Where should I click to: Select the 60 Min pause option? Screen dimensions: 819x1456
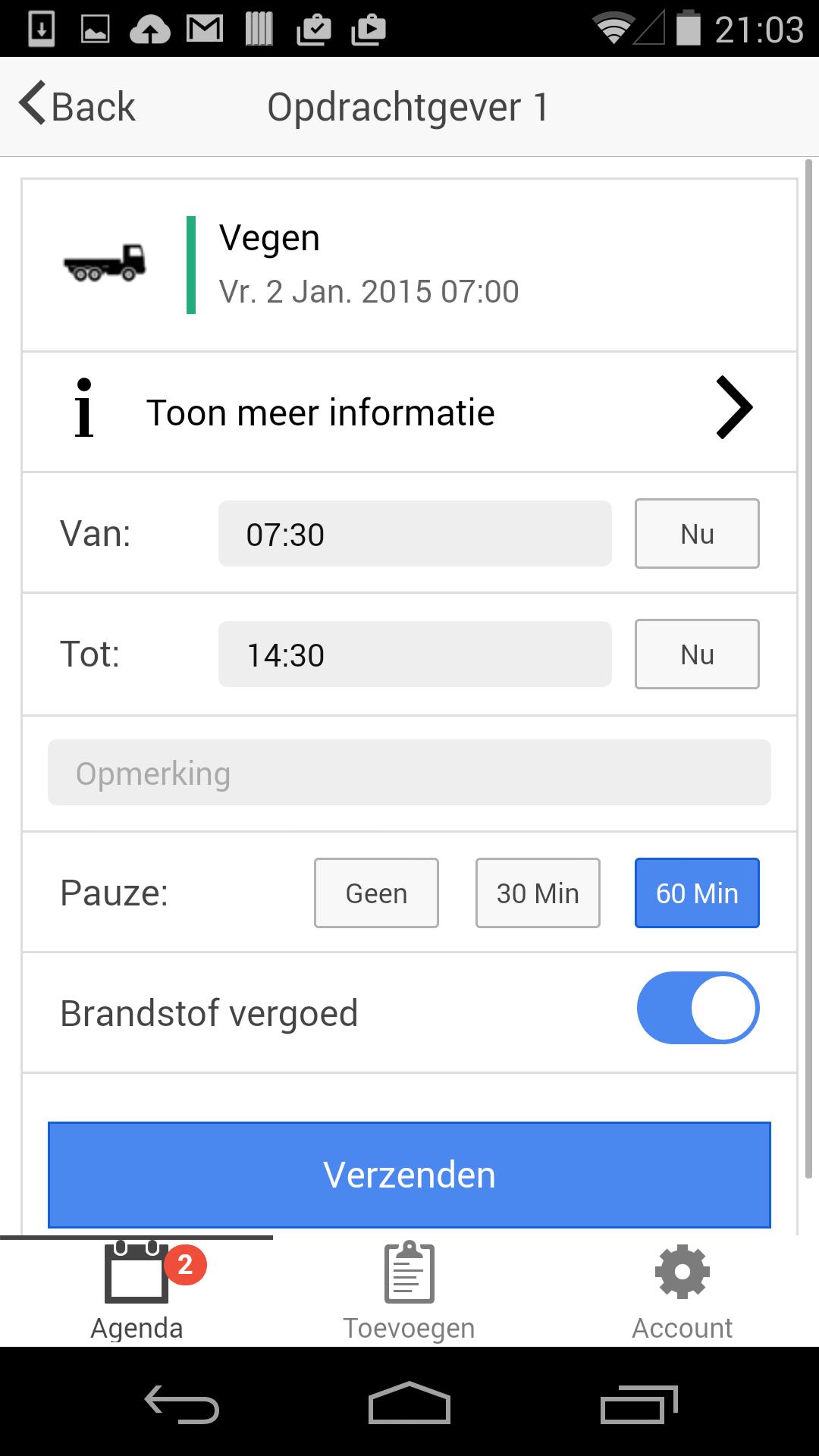696,893
